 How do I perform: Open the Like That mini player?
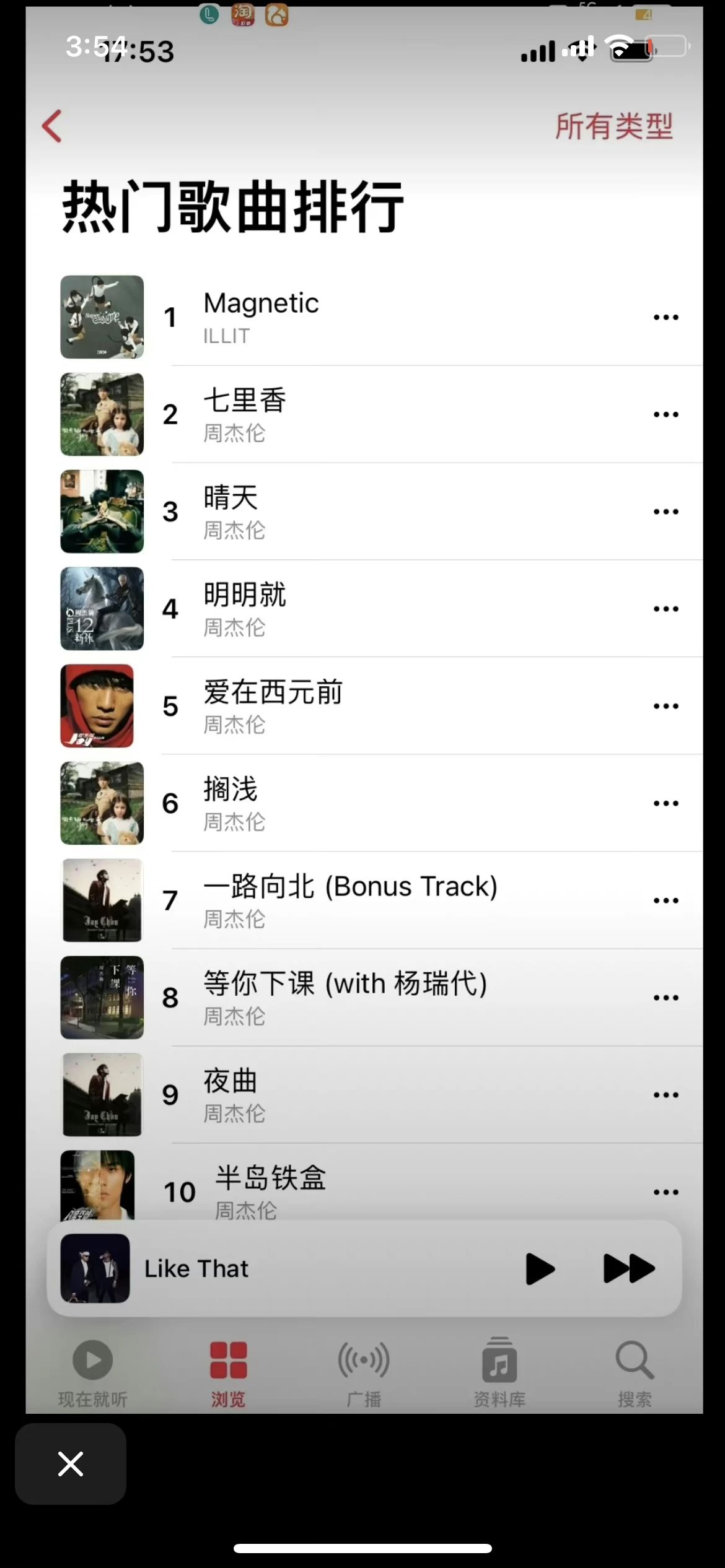tap(248, 1268)
